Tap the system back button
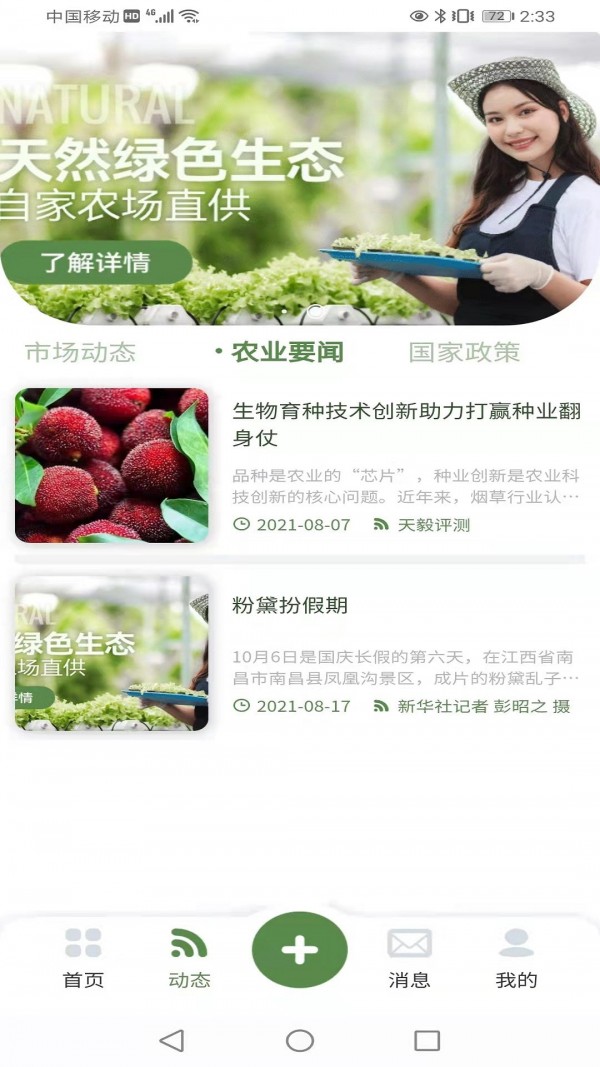This screenshot has width=600, height=1067. coord(172,1041)
